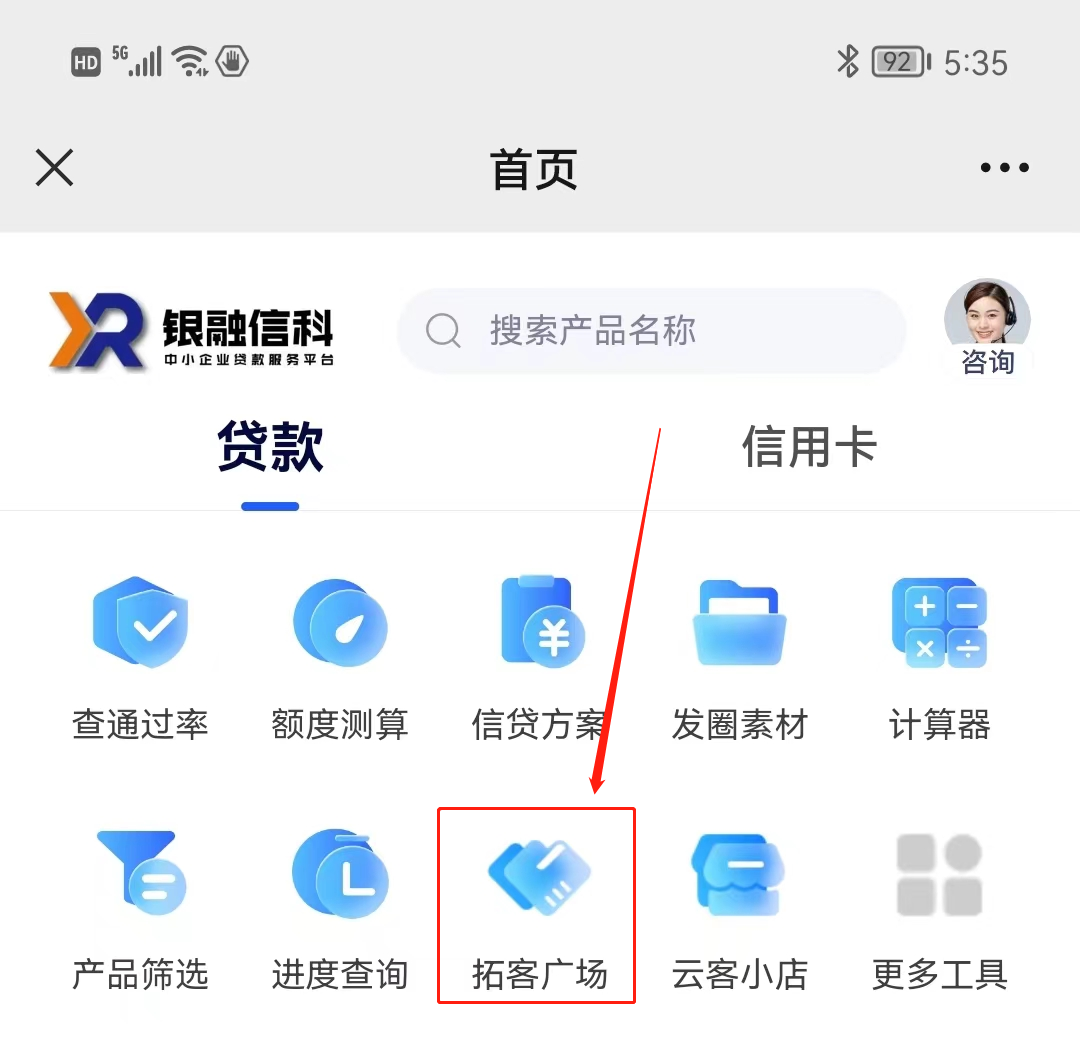Open 拓客广场
This screenshot has height=1037, width=1080.
point(538,905)
